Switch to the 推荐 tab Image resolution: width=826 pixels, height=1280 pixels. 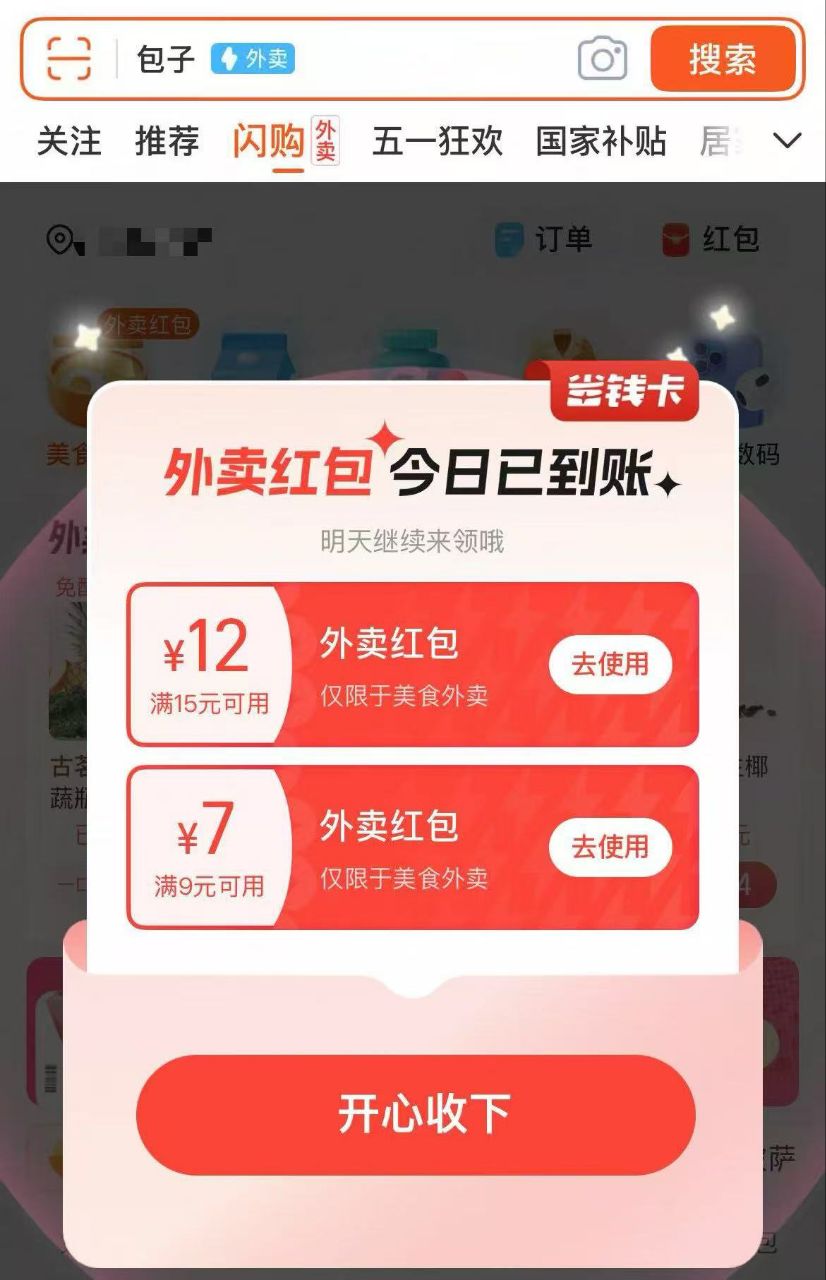(x=167, y=141)
